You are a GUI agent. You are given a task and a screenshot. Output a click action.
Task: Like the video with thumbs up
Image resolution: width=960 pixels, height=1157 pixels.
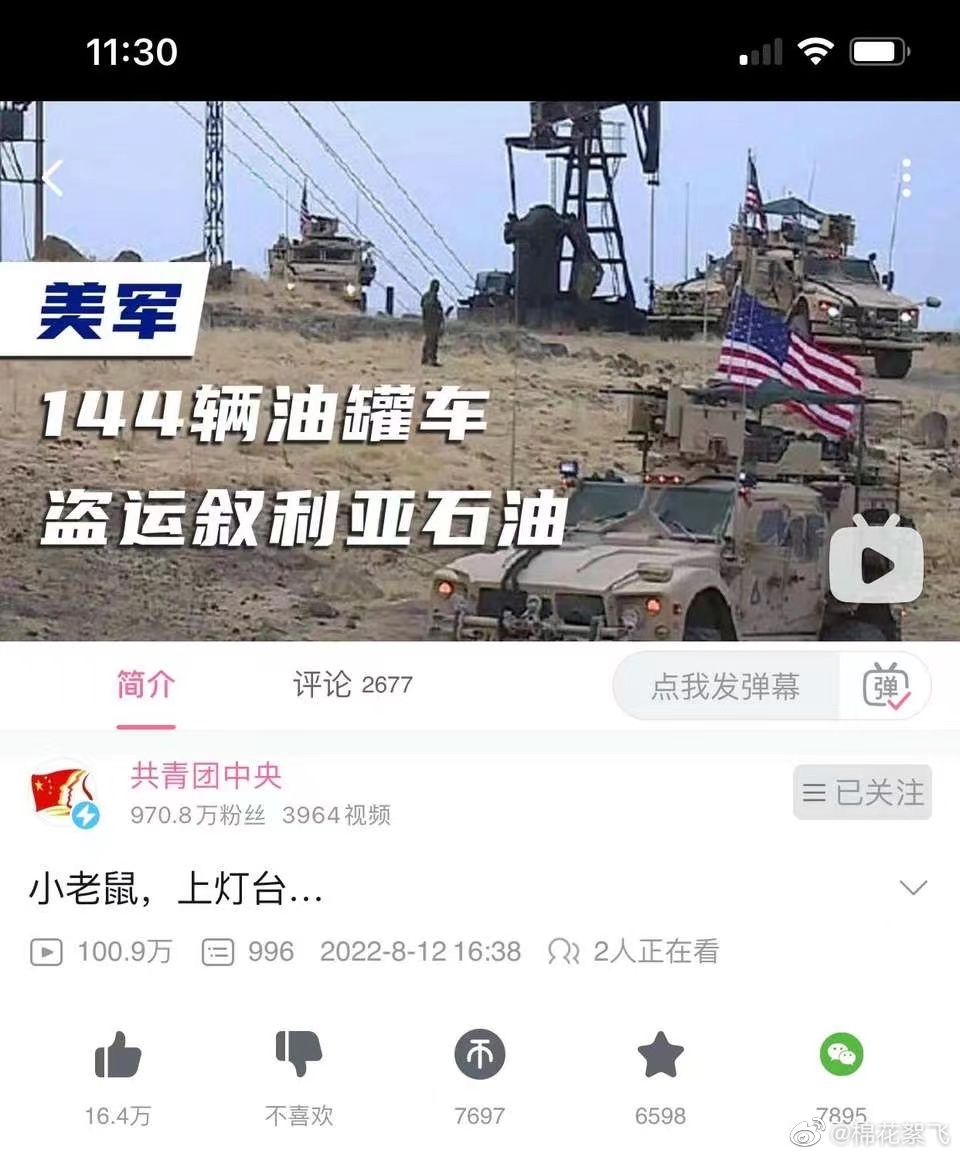[118, 1055]
